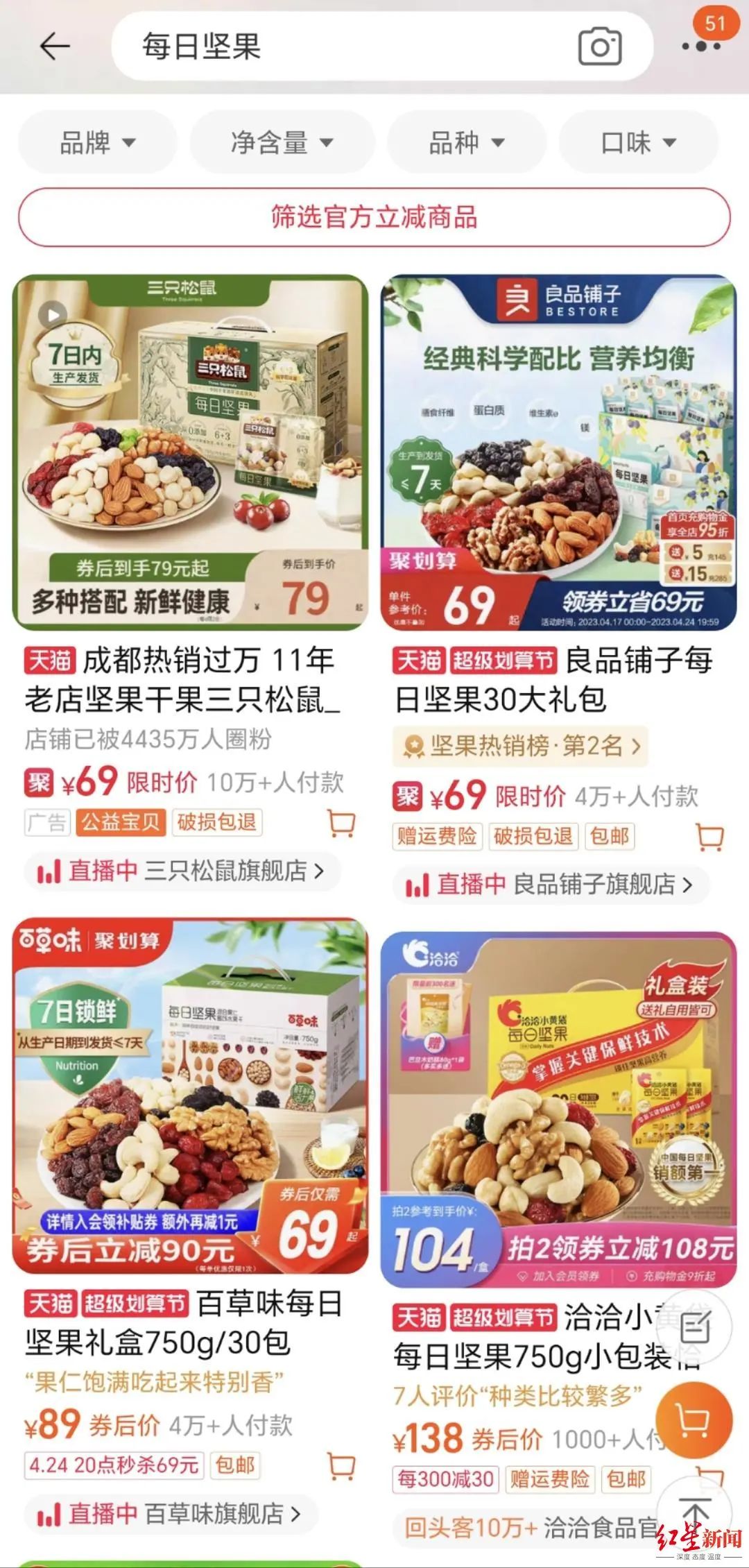Visit 百草味旗舰店 live store

pyautogui.click(x=170, y=1513)
